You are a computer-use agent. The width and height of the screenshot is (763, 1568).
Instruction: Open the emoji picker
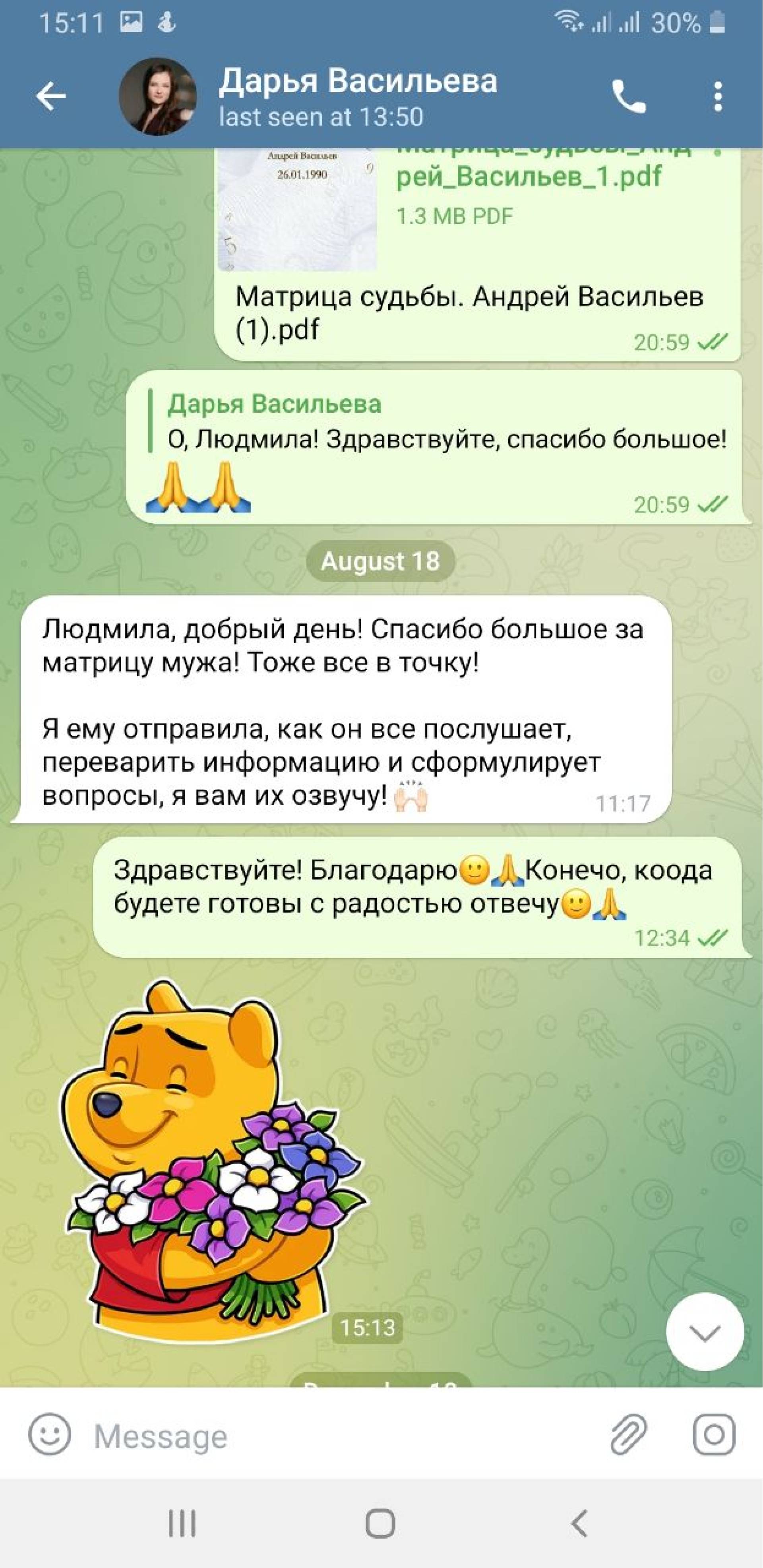click(50, 1435)
